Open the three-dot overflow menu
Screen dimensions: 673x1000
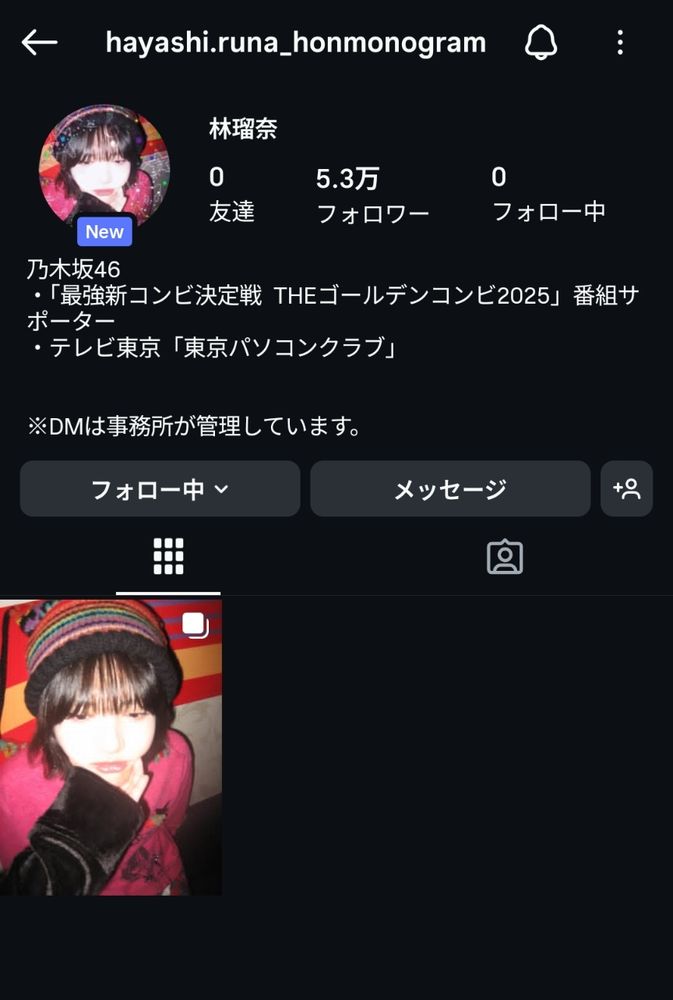point(620,42)
